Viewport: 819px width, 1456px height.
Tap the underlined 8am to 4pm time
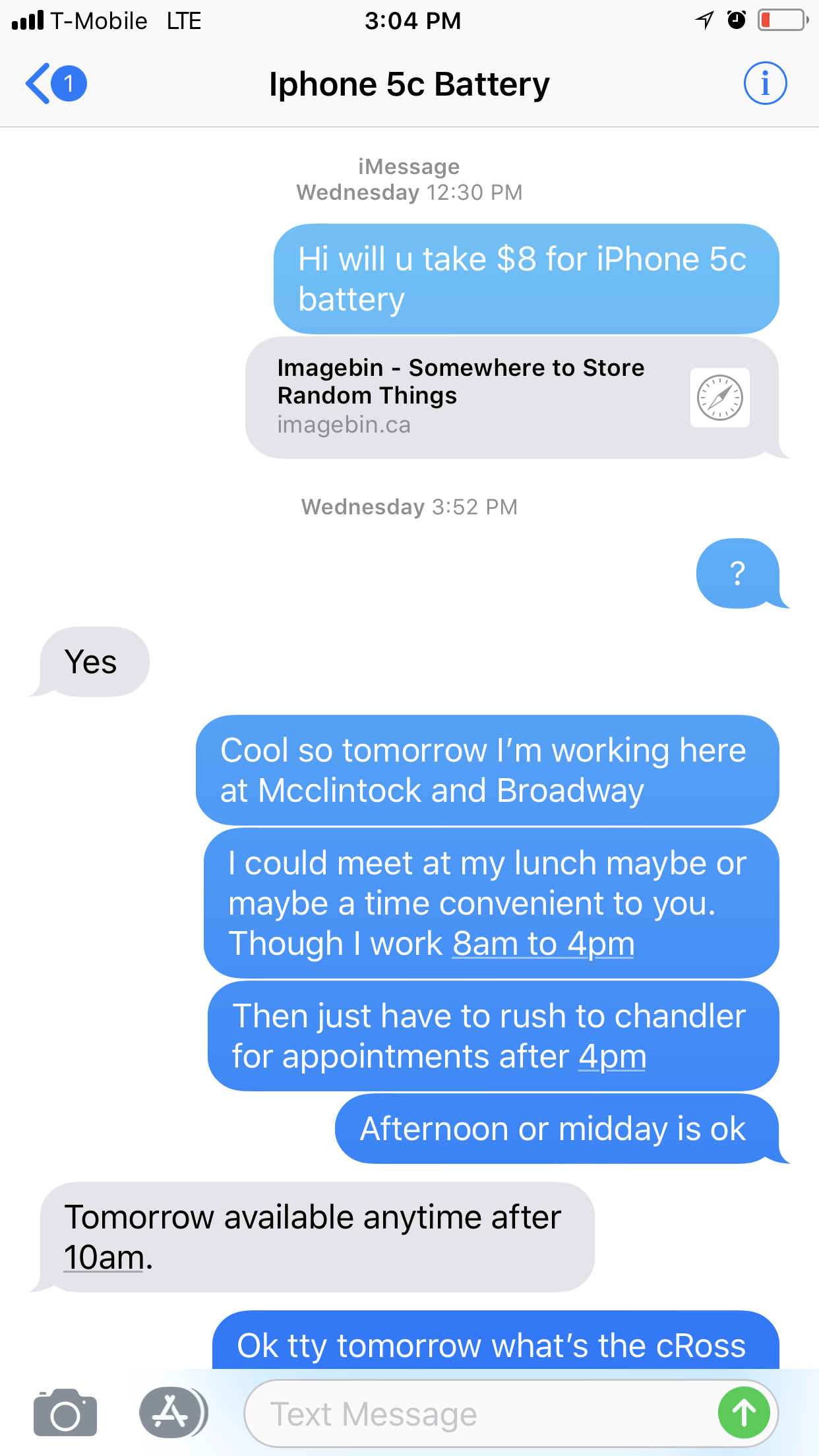point(543,943)
